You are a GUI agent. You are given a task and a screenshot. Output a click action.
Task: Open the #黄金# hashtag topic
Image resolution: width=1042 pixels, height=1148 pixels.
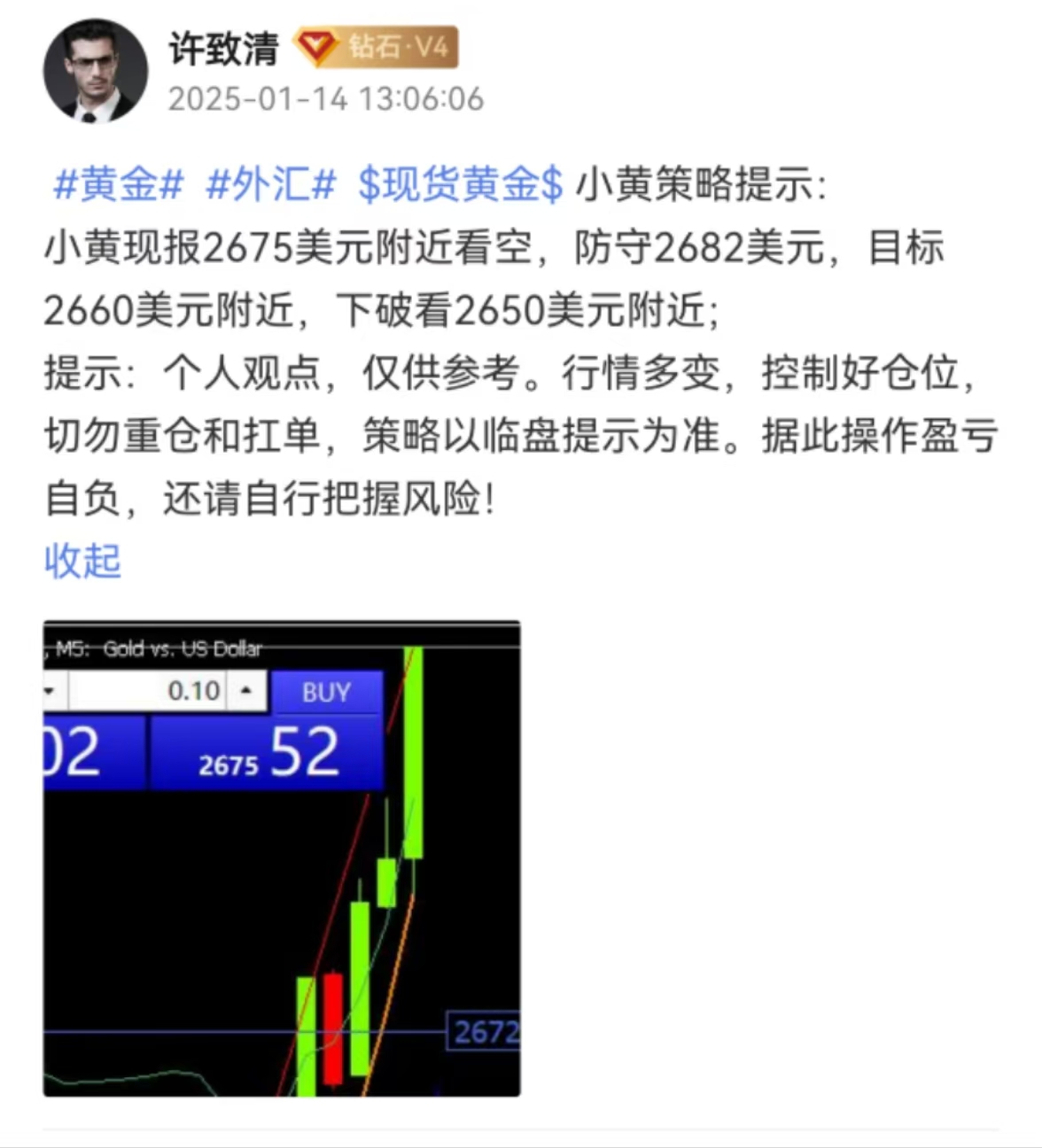(119, 185)
